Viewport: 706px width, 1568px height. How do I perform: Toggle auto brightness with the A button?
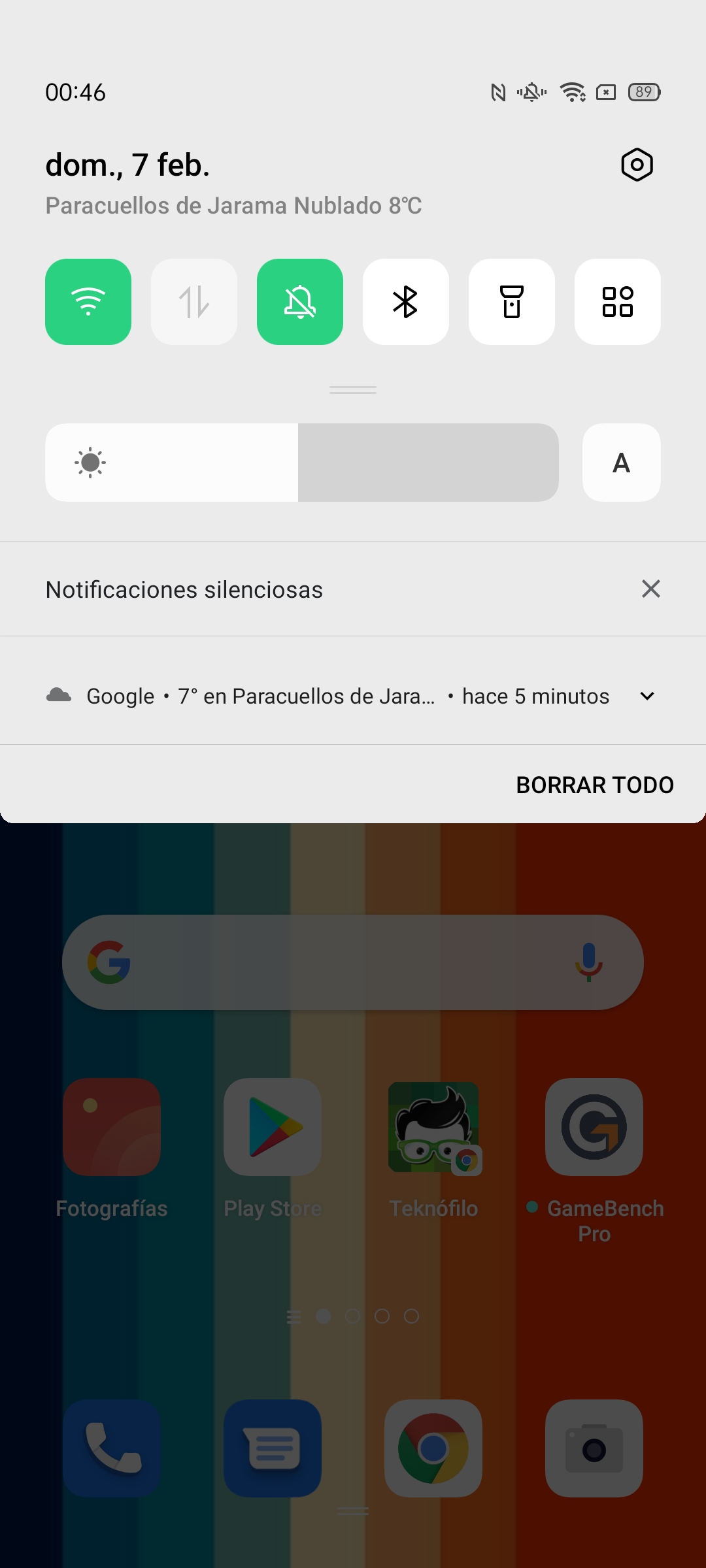(x=622, y=463)
